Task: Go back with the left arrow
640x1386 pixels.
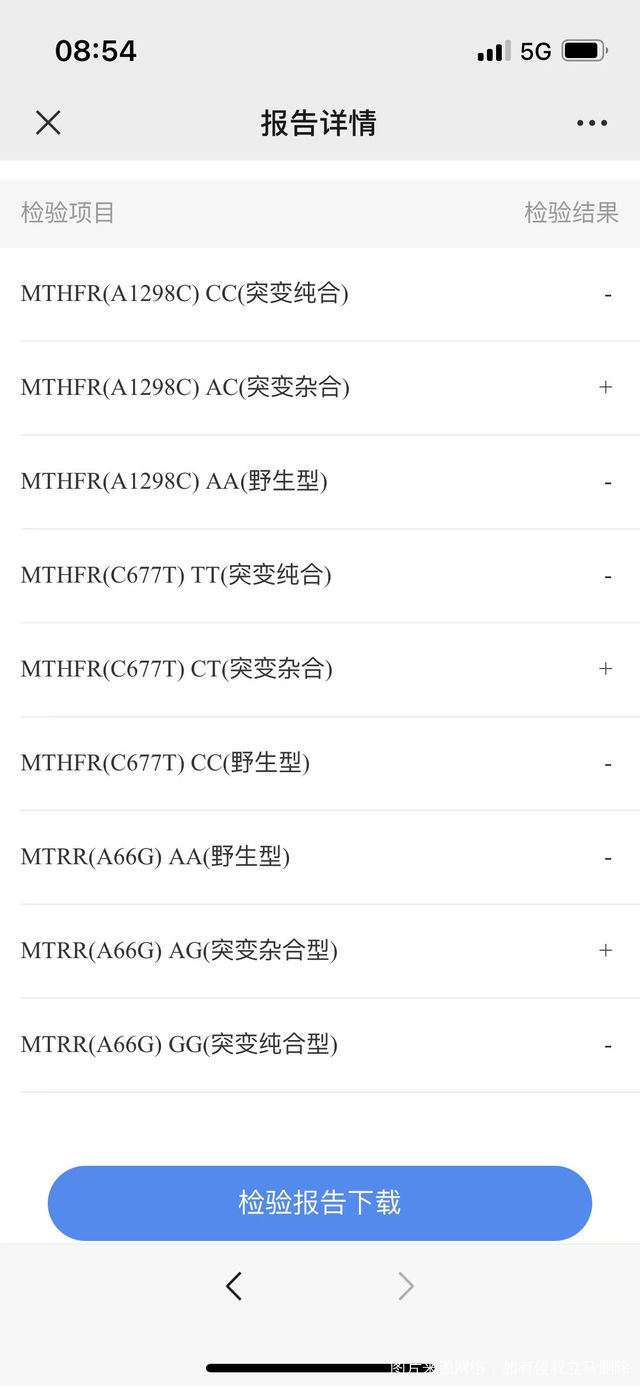Action: (234, 1286)
